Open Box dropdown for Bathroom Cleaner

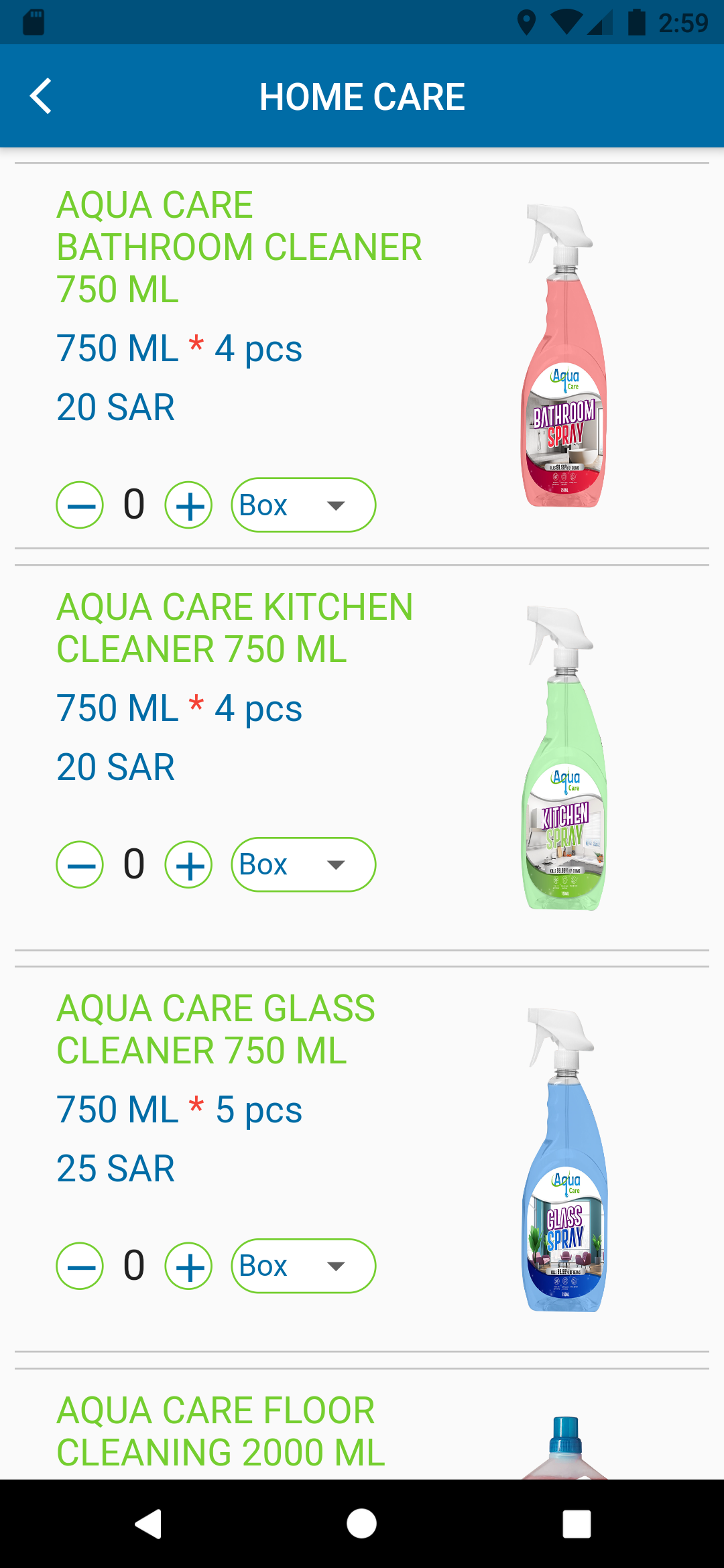click(x=304, y=505)
